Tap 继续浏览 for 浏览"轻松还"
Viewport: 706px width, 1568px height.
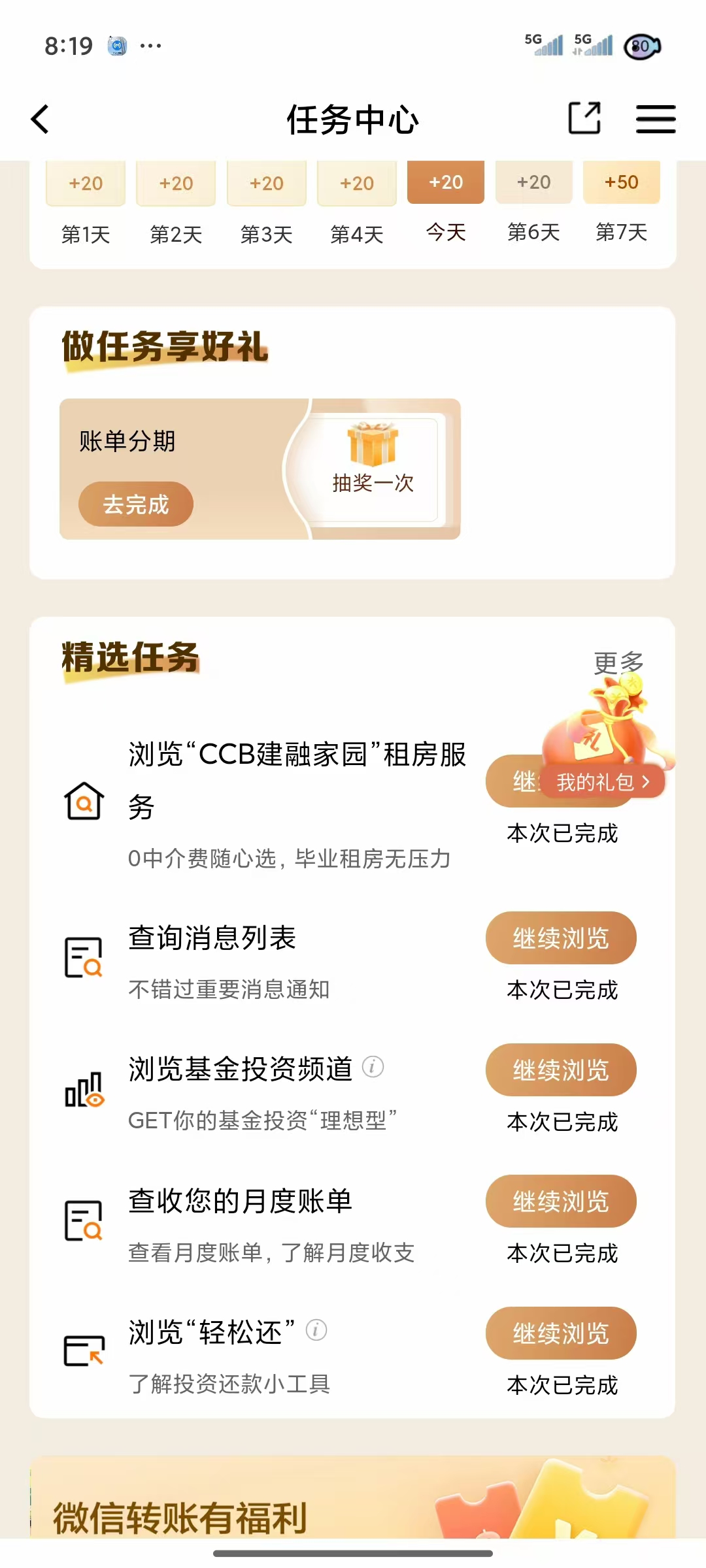(x=561, y=1333)
